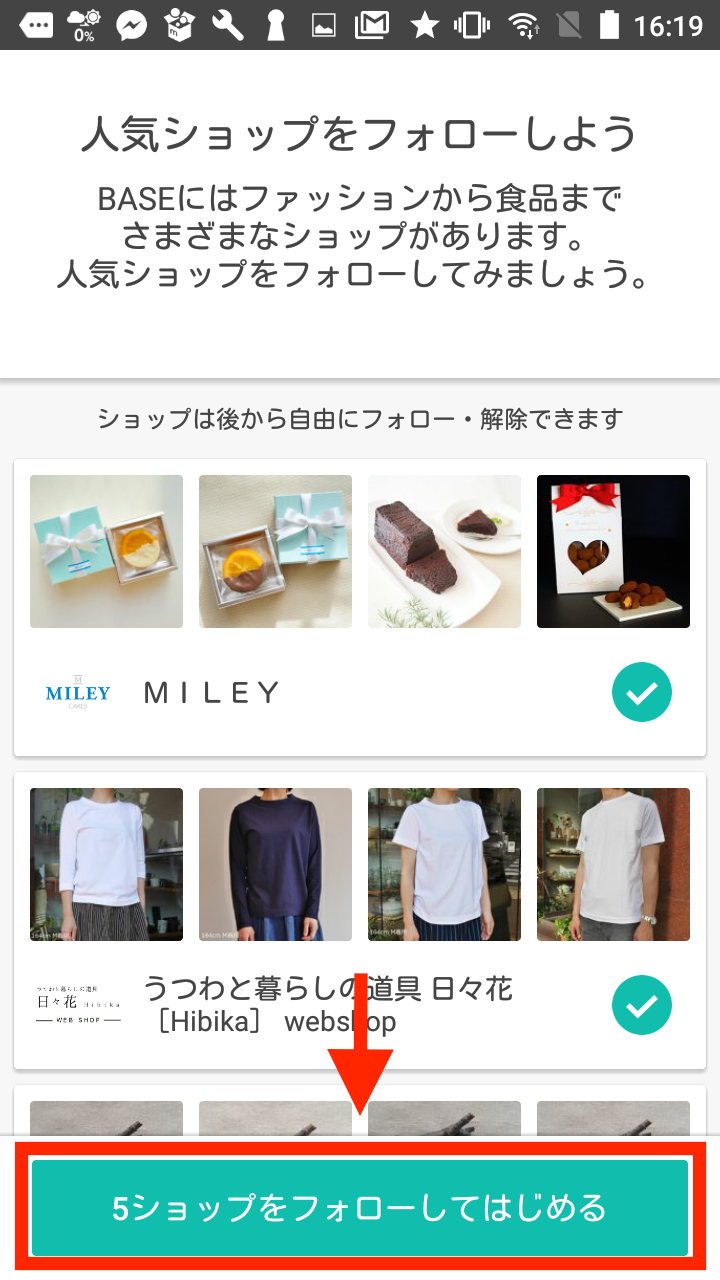
Task: Tap the 5ショップをフォローしてはじめる button
Action: pos(360,1208)
